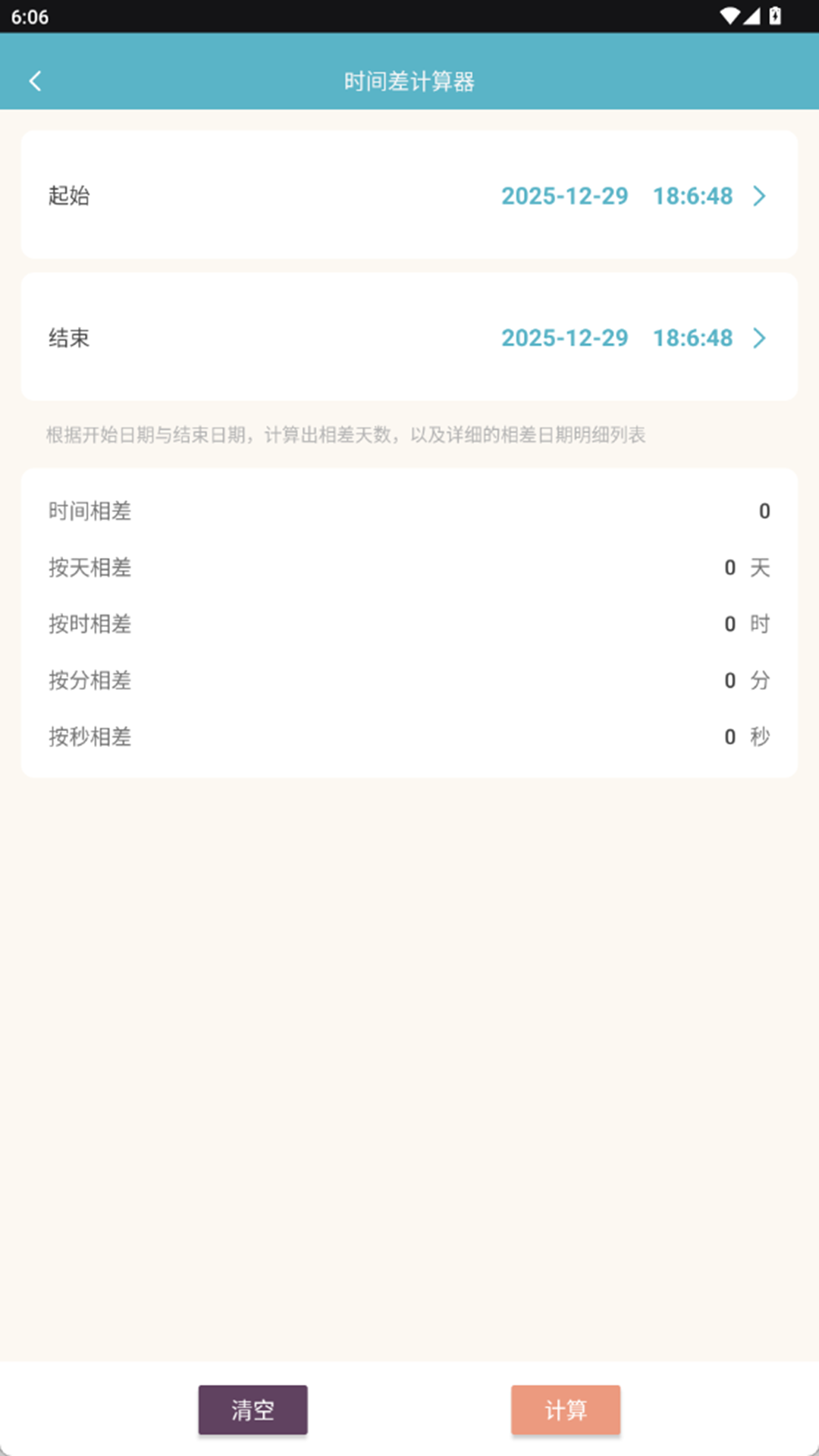Select the start date 2025-12-29
819x1456 pixels.
[x=565, y=196]
